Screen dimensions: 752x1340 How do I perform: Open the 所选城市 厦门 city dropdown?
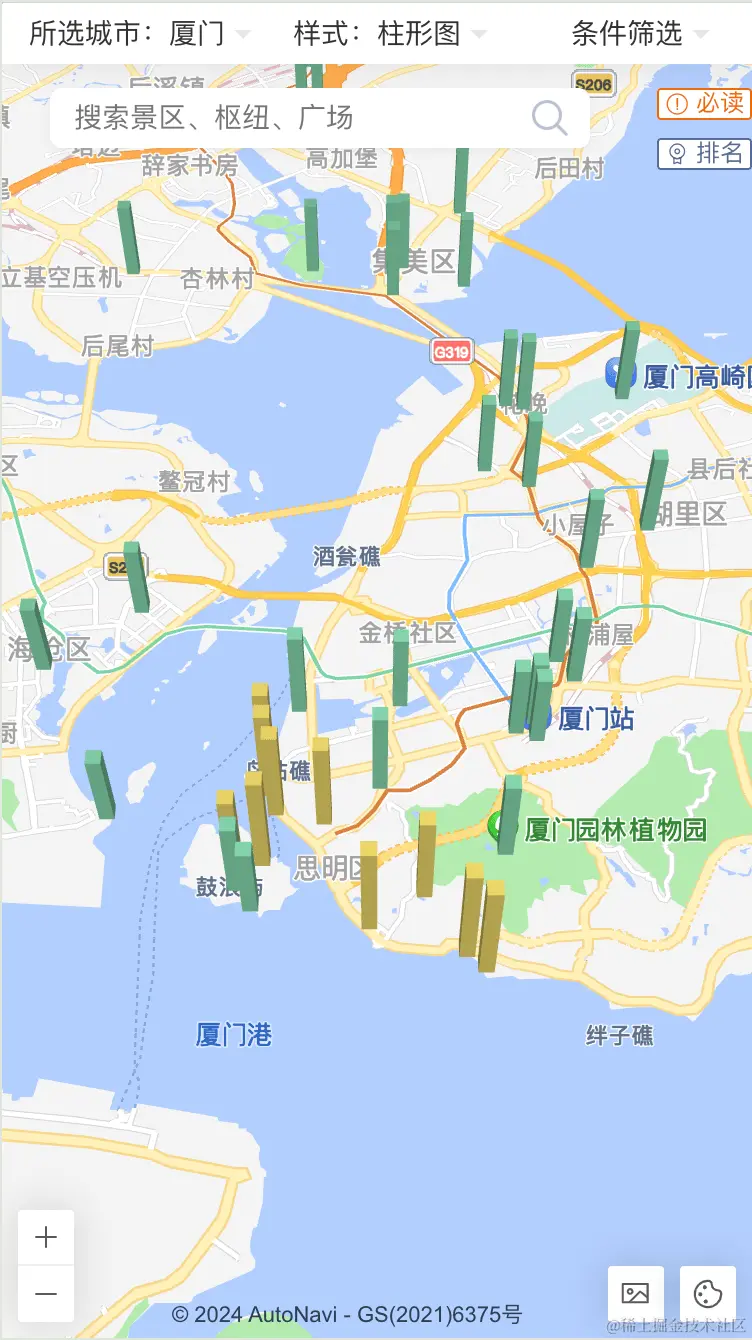click(x=140, y=34)
